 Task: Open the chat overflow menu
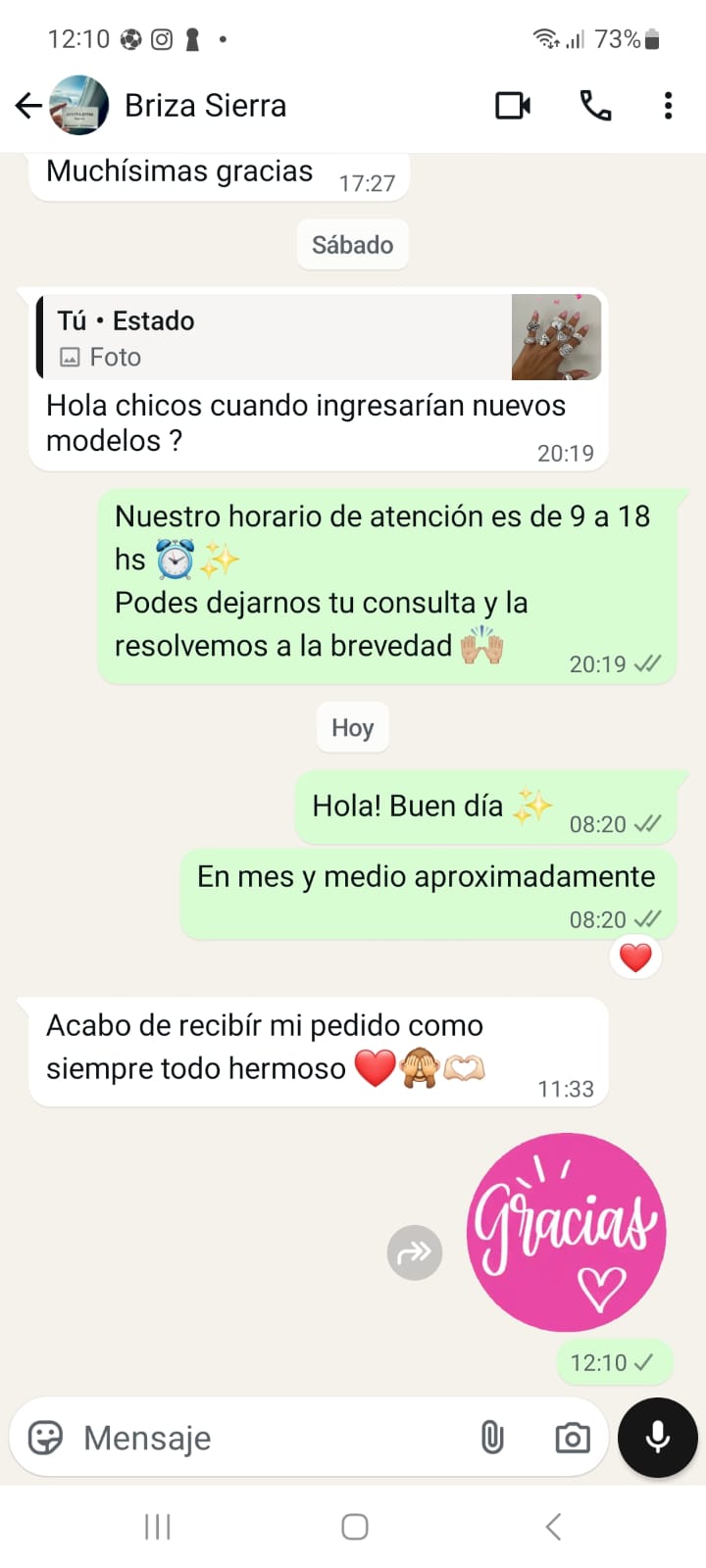click(668, 105)
